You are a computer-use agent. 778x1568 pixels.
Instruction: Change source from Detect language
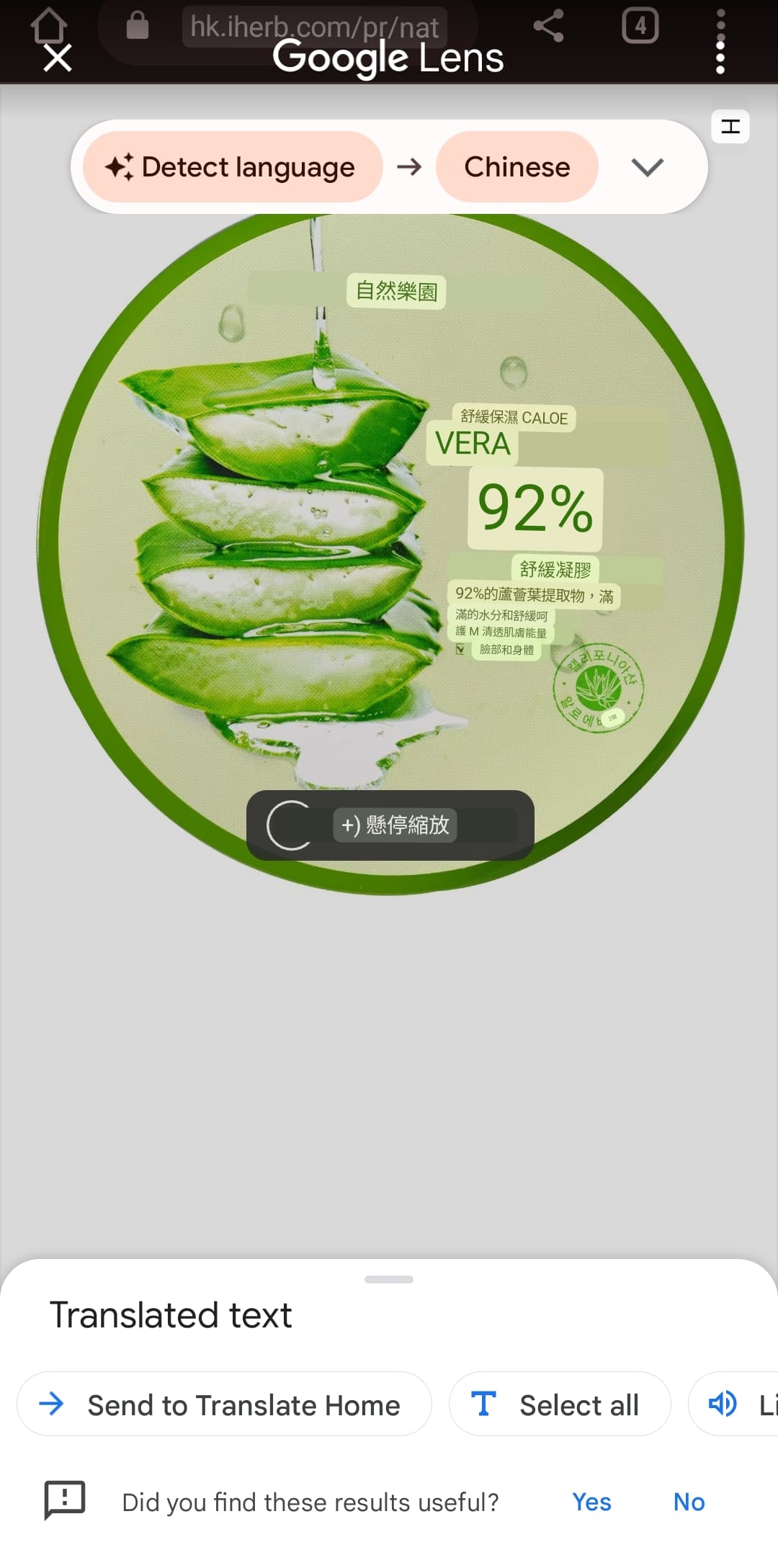coord(232,167)
